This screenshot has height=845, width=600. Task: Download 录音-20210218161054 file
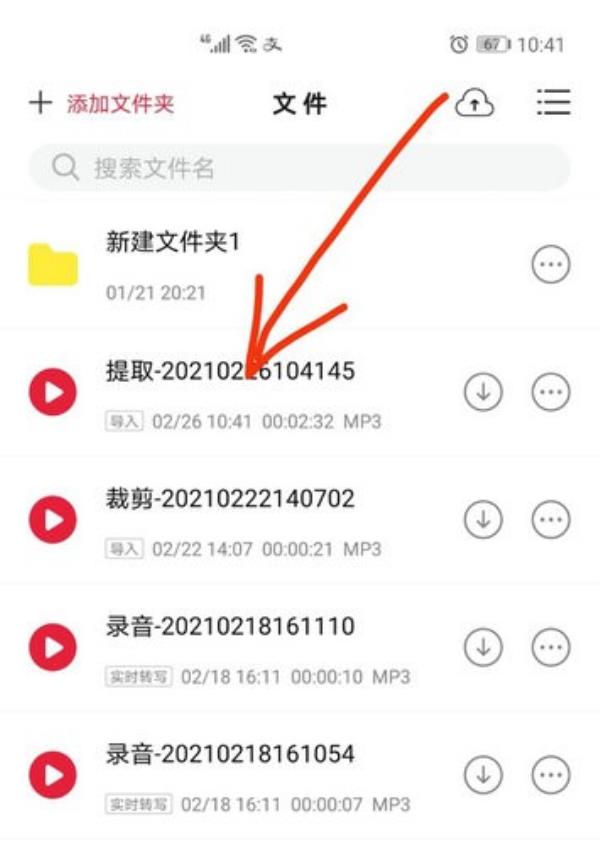(x=483, y=775)
